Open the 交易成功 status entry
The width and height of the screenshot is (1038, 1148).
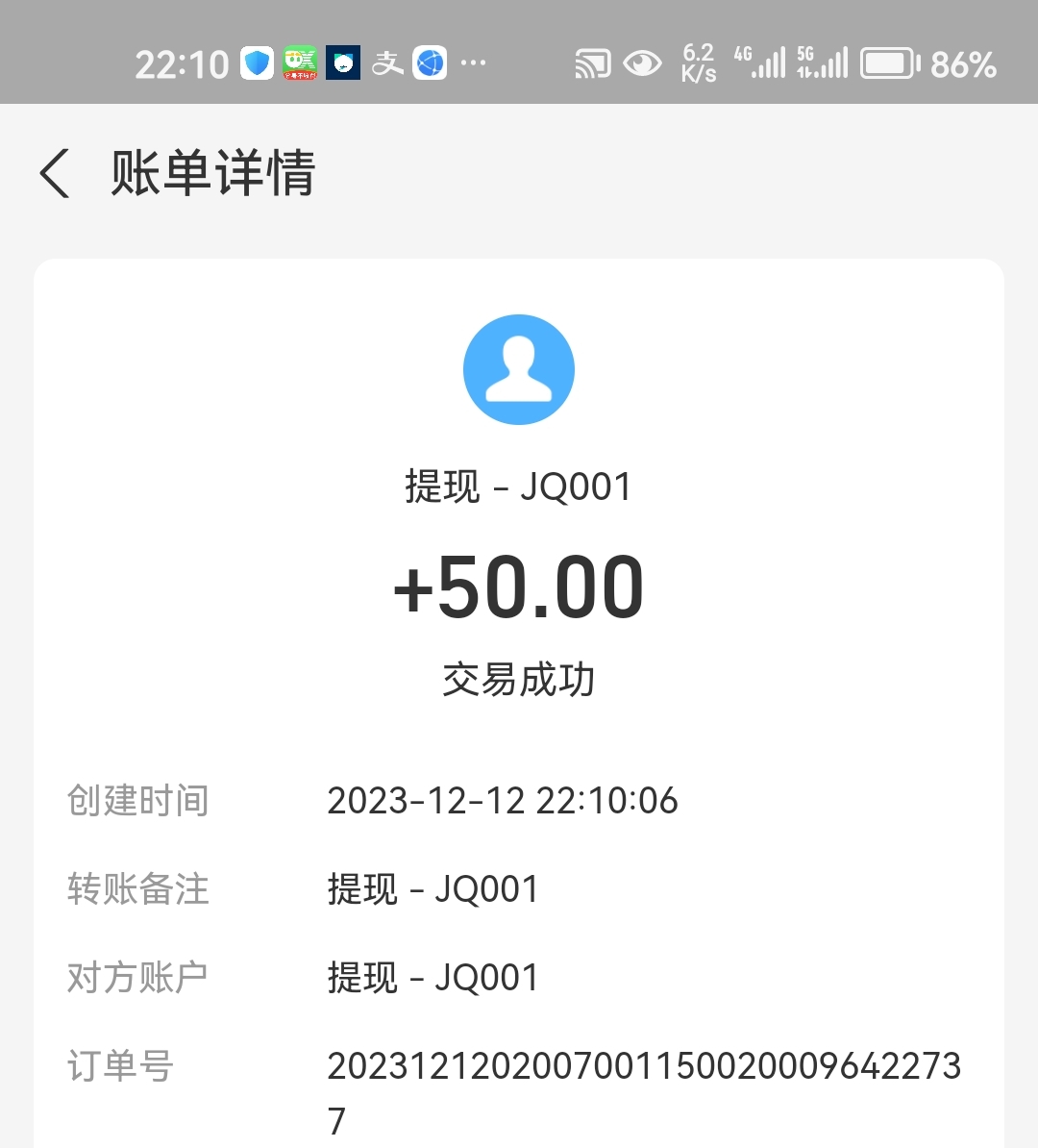(519, 678)
